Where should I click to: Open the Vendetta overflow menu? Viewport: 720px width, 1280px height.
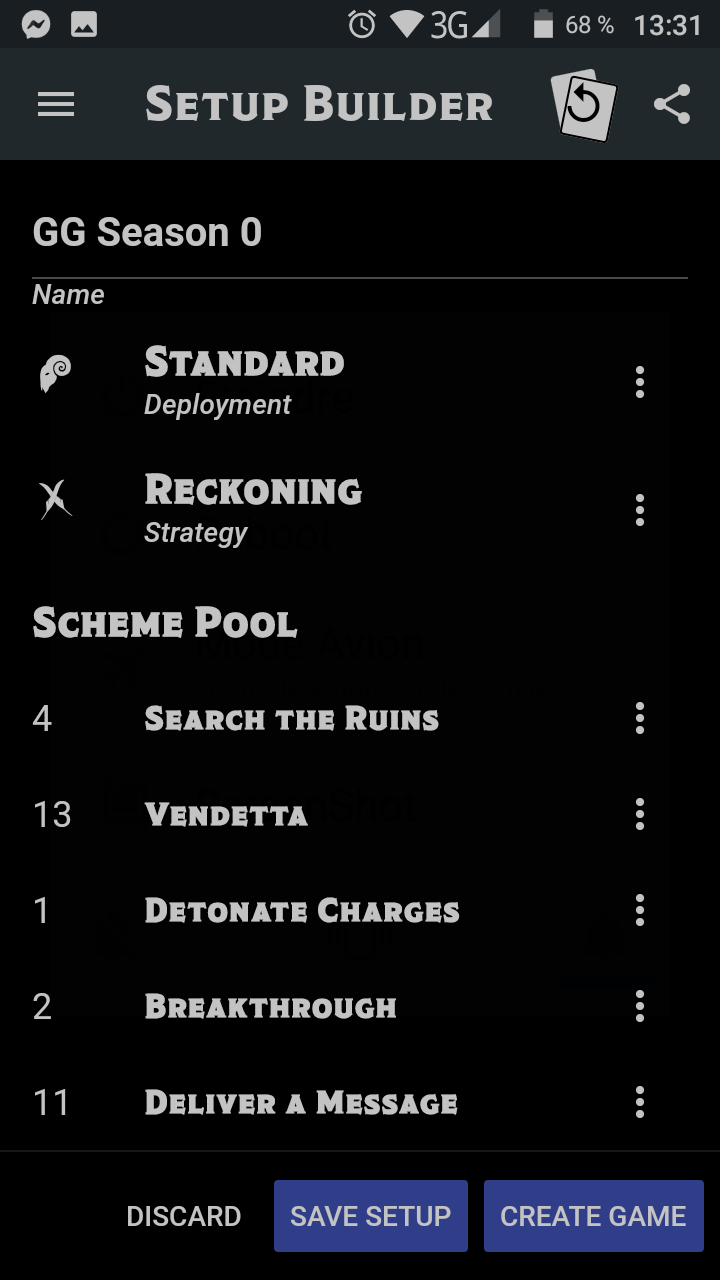point(640,814)
